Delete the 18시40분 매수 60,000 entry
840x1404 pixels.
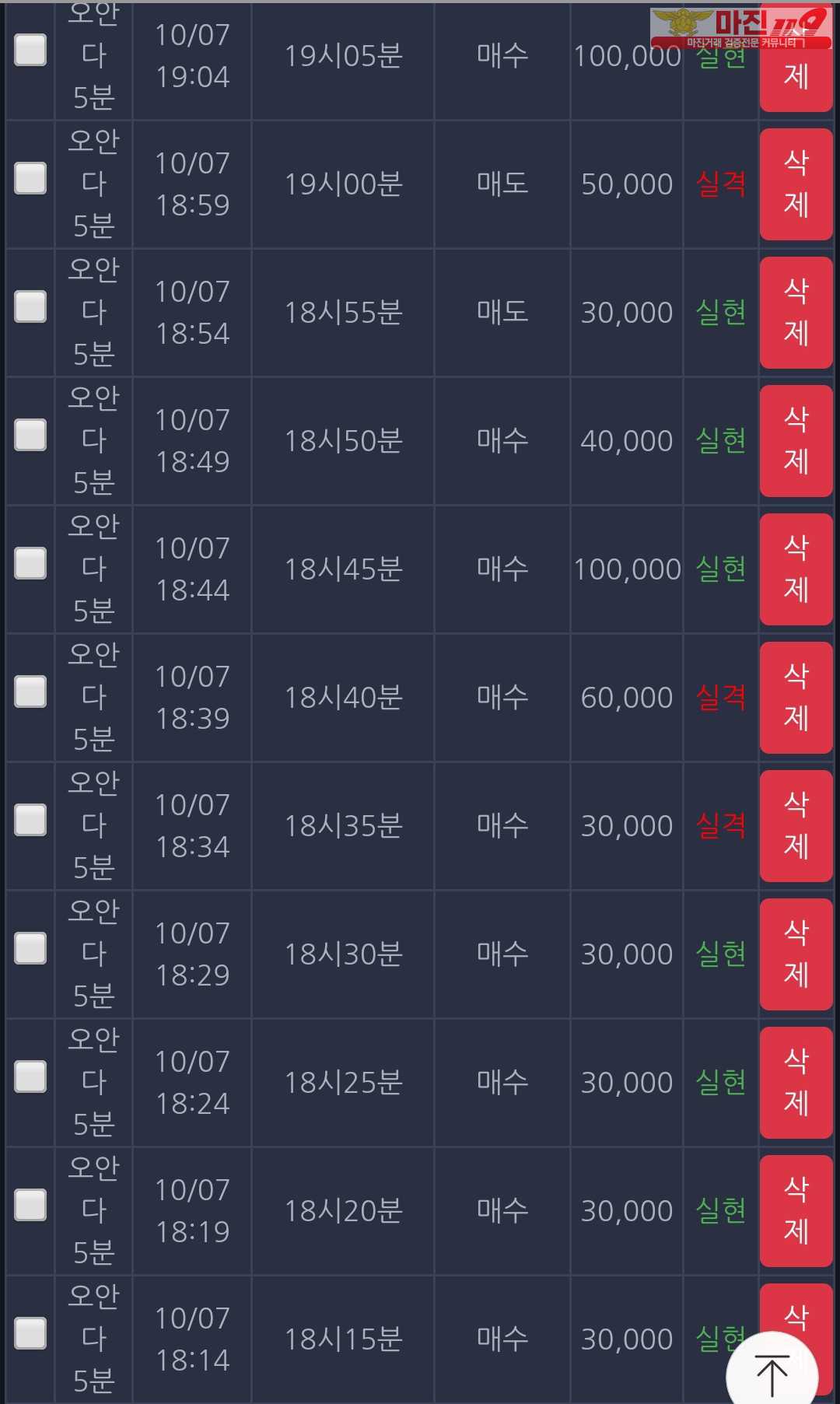point(796,698)
